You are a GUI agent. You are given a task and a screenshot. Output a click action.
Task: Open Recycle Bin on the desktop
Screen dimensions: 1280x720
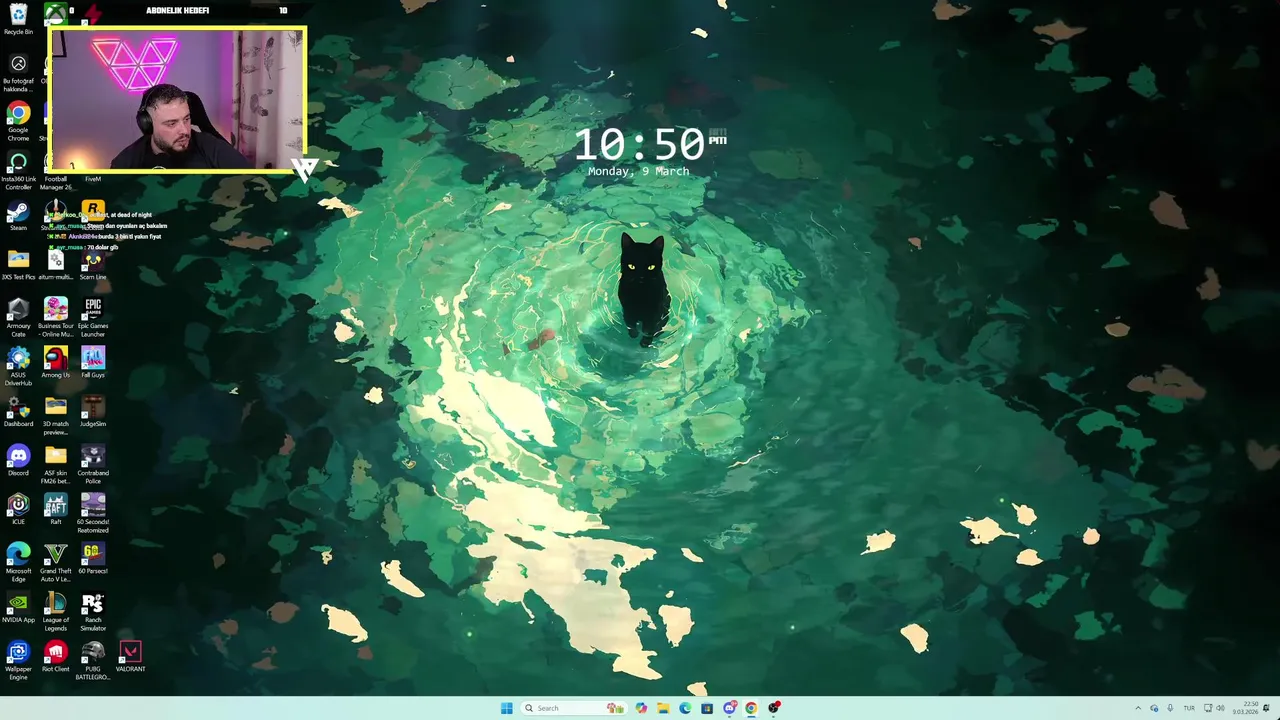(18, 15)
